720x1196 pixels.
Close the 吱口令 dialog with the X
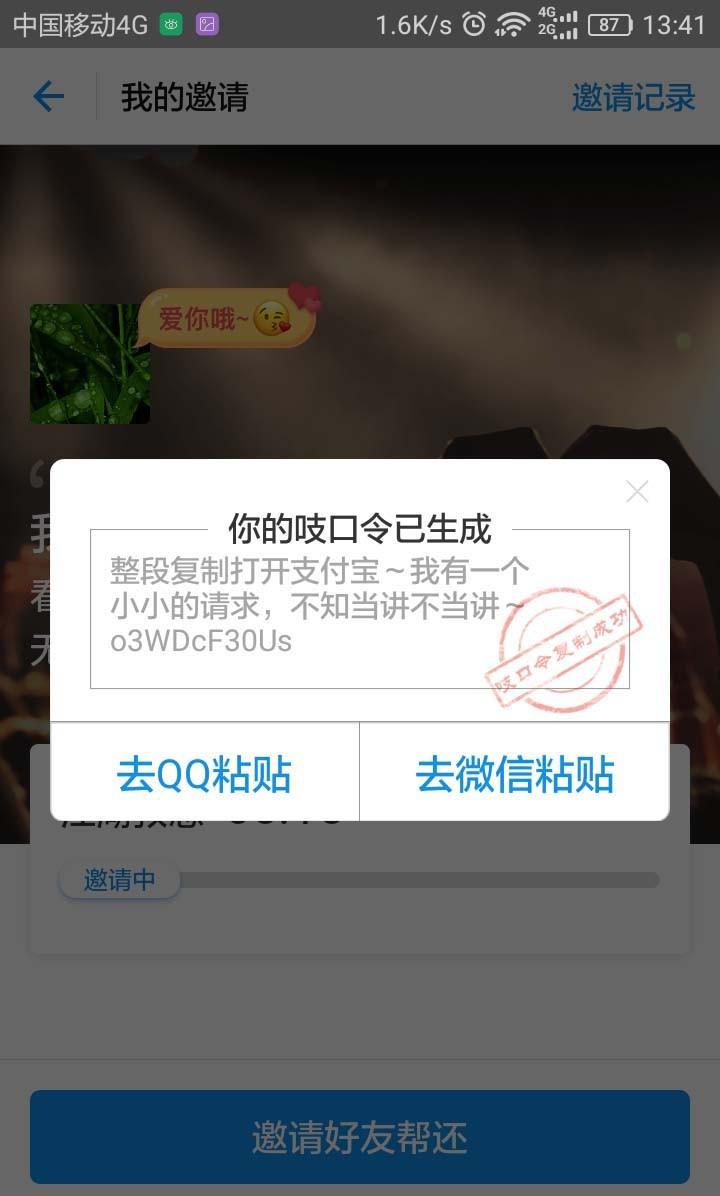pyautogui.click(x=637, y=491)
